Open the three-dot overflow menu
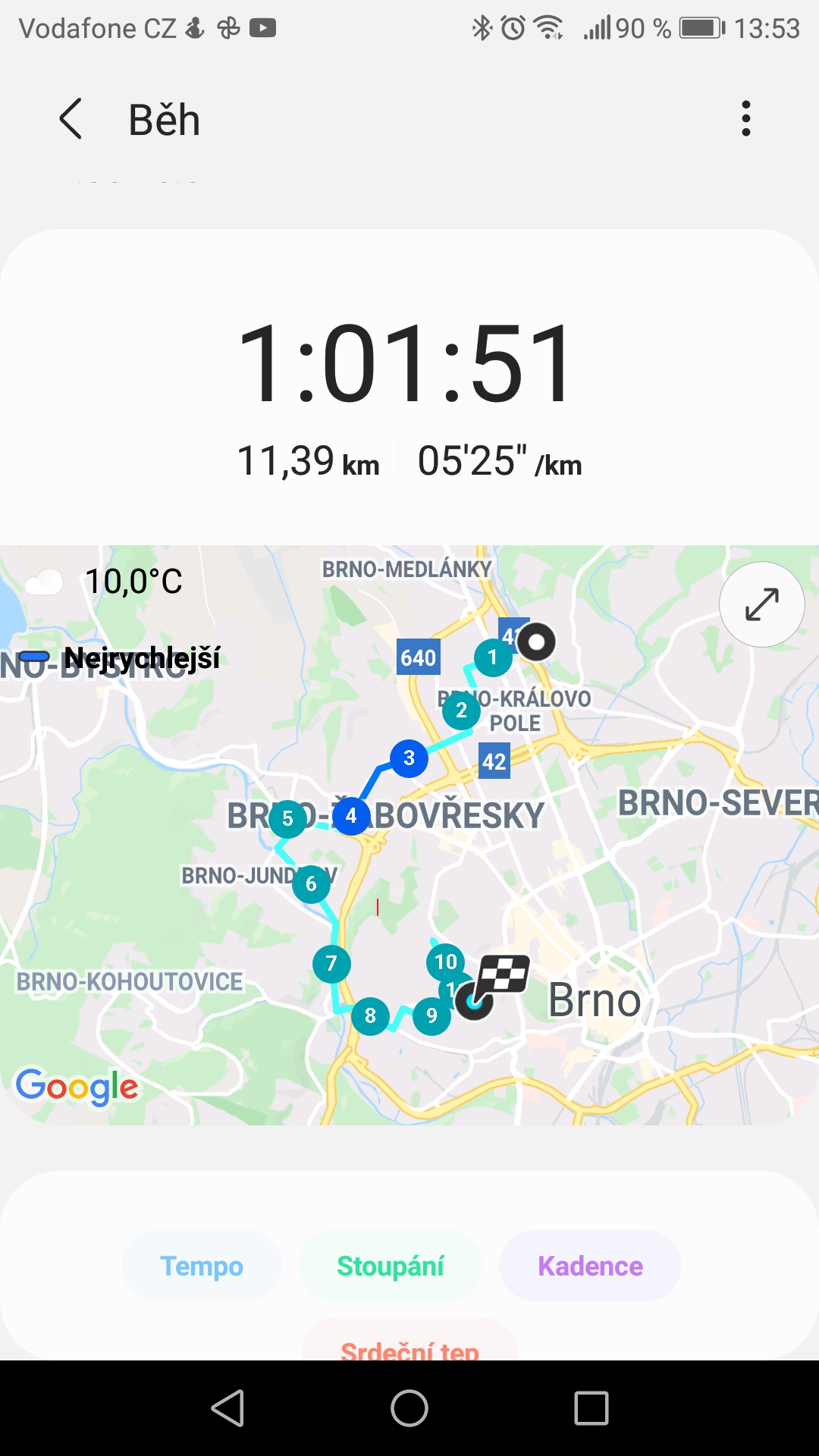 coord(746,119)
